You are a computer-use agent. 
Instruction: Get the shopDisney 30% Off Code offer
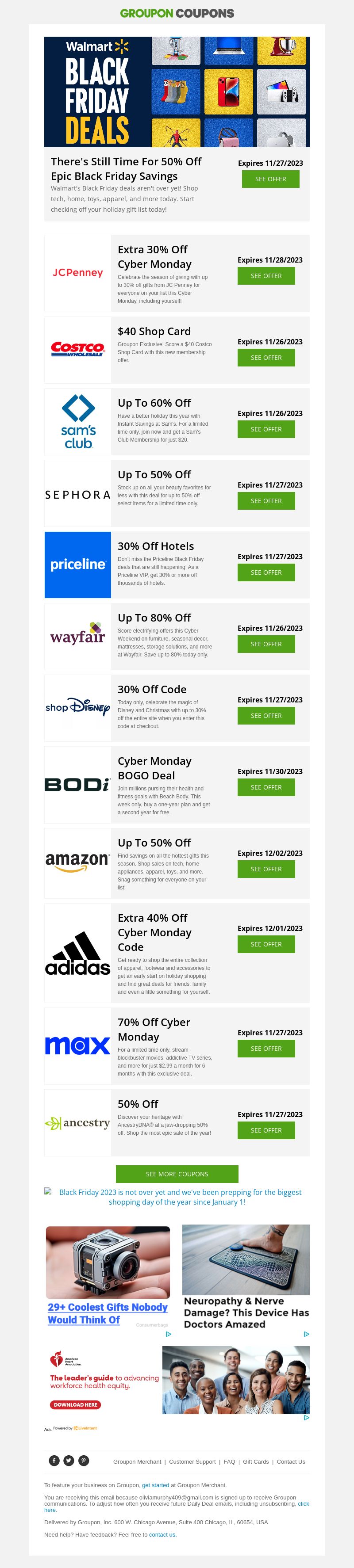pos(265,716)
